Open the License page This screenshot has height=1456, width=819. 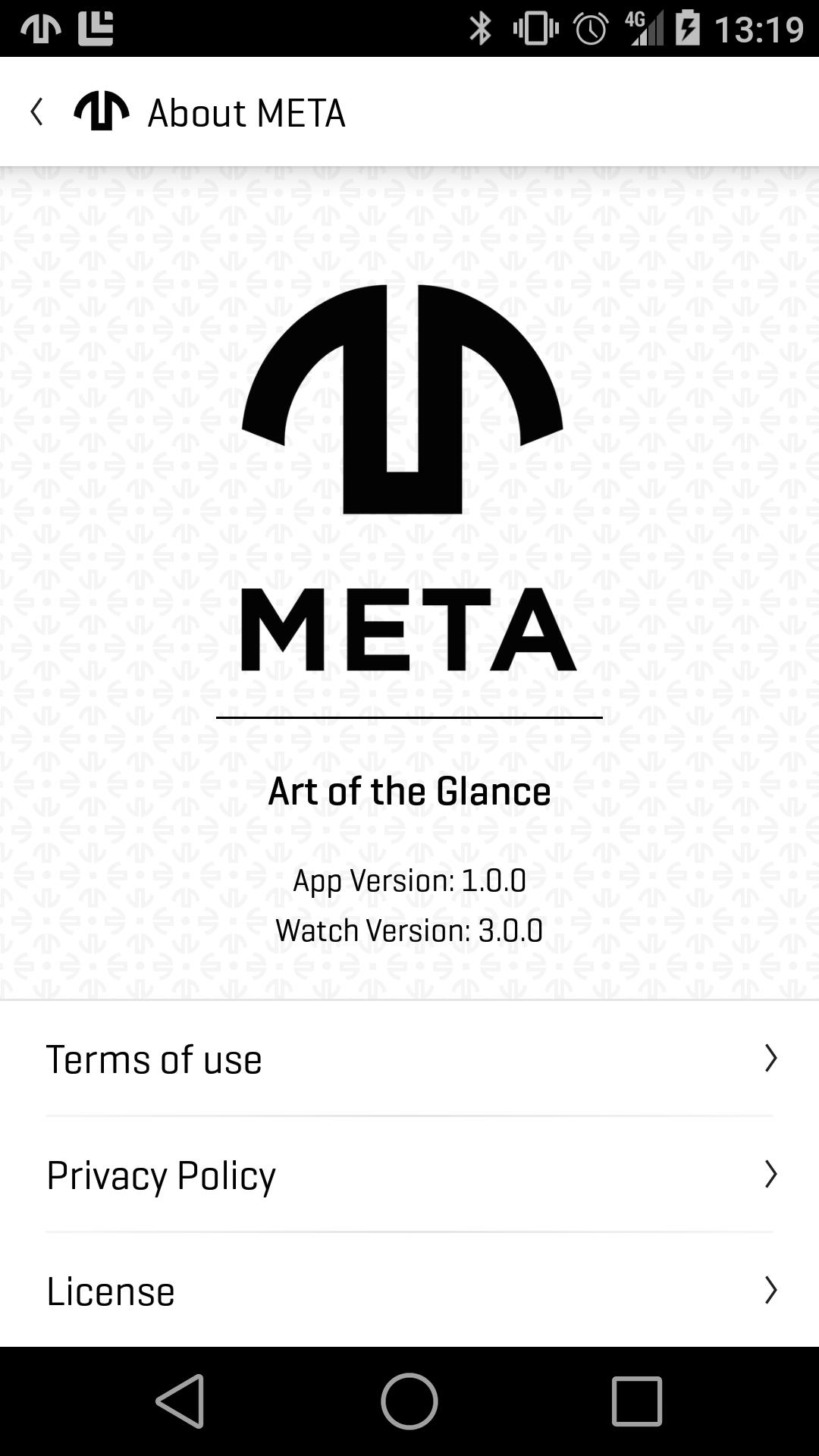pos(111,1290)
